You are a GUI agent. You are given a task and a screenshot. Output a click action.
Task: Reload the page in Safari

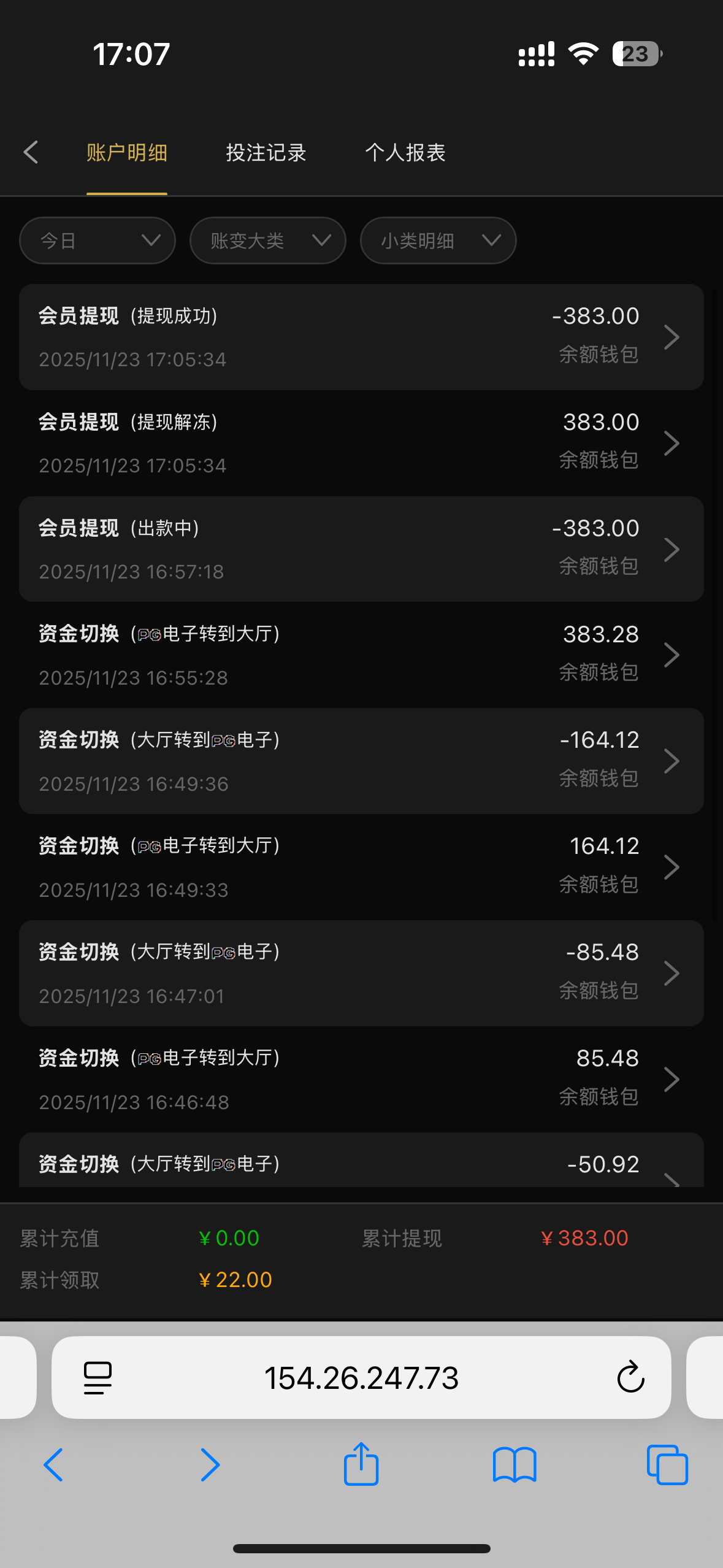tap(630, 1378)
